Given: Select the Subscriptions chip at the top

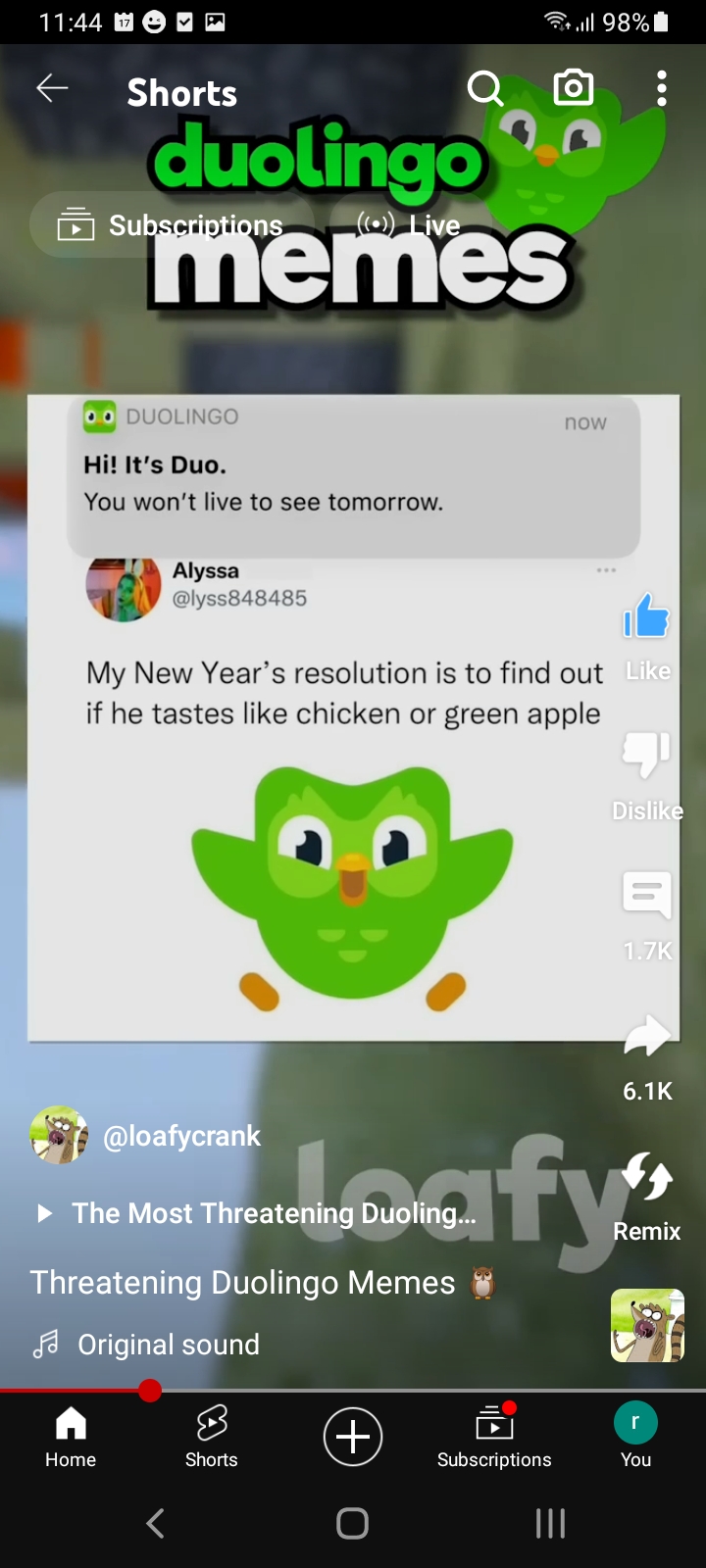Looking at the screenshot, I should tap(172, 225).
